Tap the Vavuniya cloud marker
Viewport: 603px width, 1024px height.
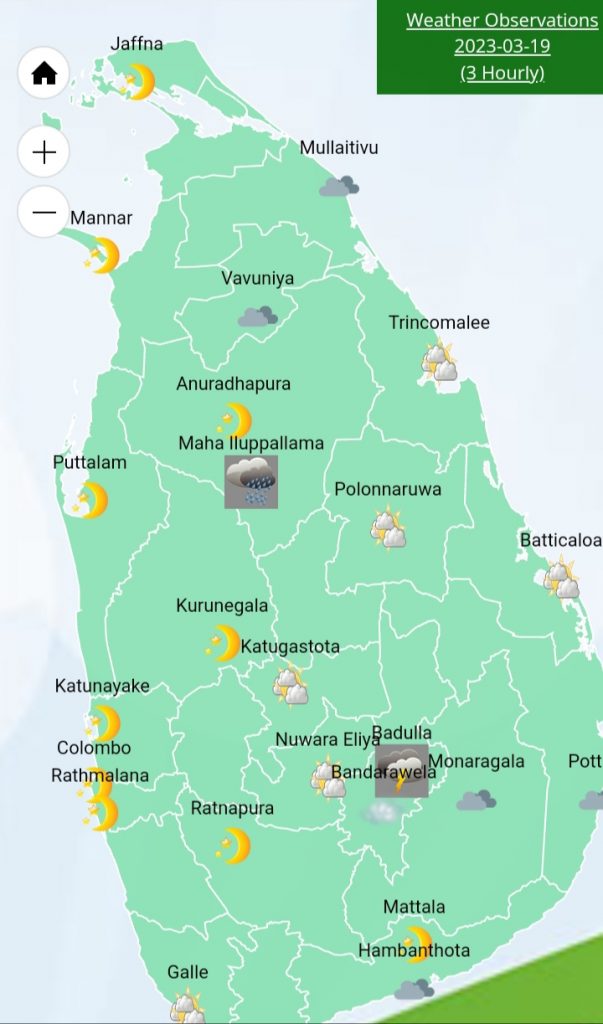(x=258, y=317)
